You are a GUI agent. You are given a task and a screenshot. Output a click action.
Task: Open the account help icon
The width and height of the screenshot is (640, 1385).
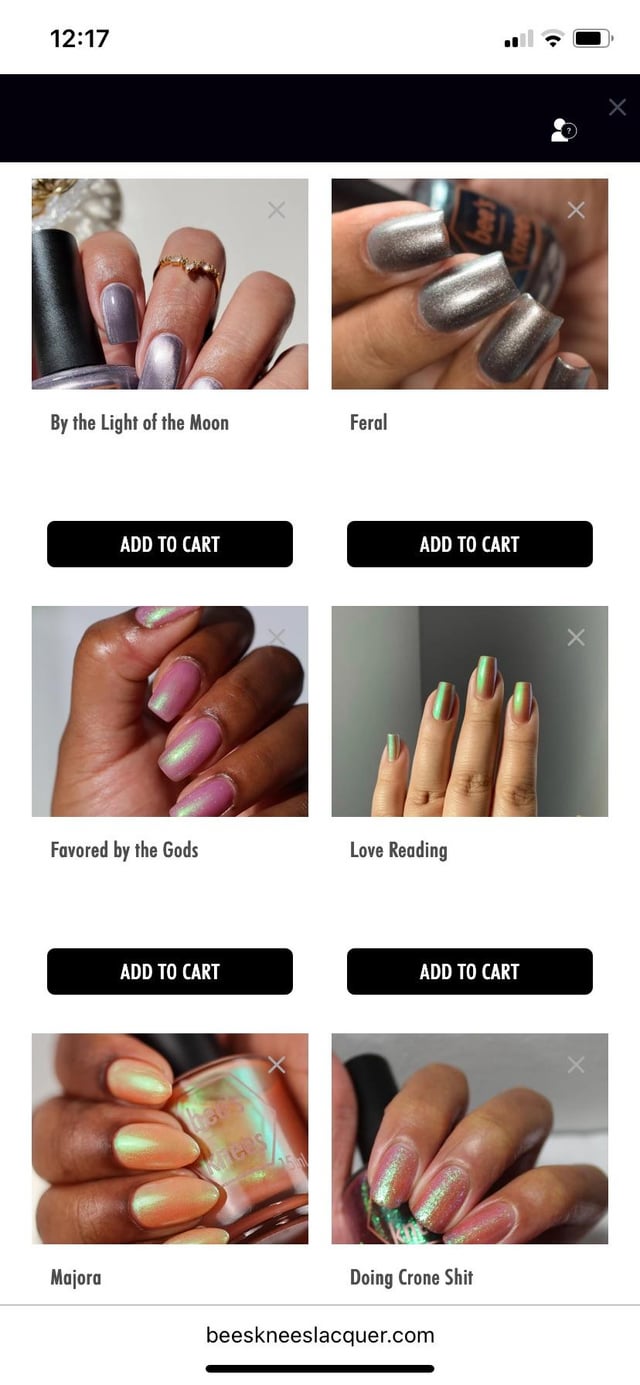tap(563, 130)
